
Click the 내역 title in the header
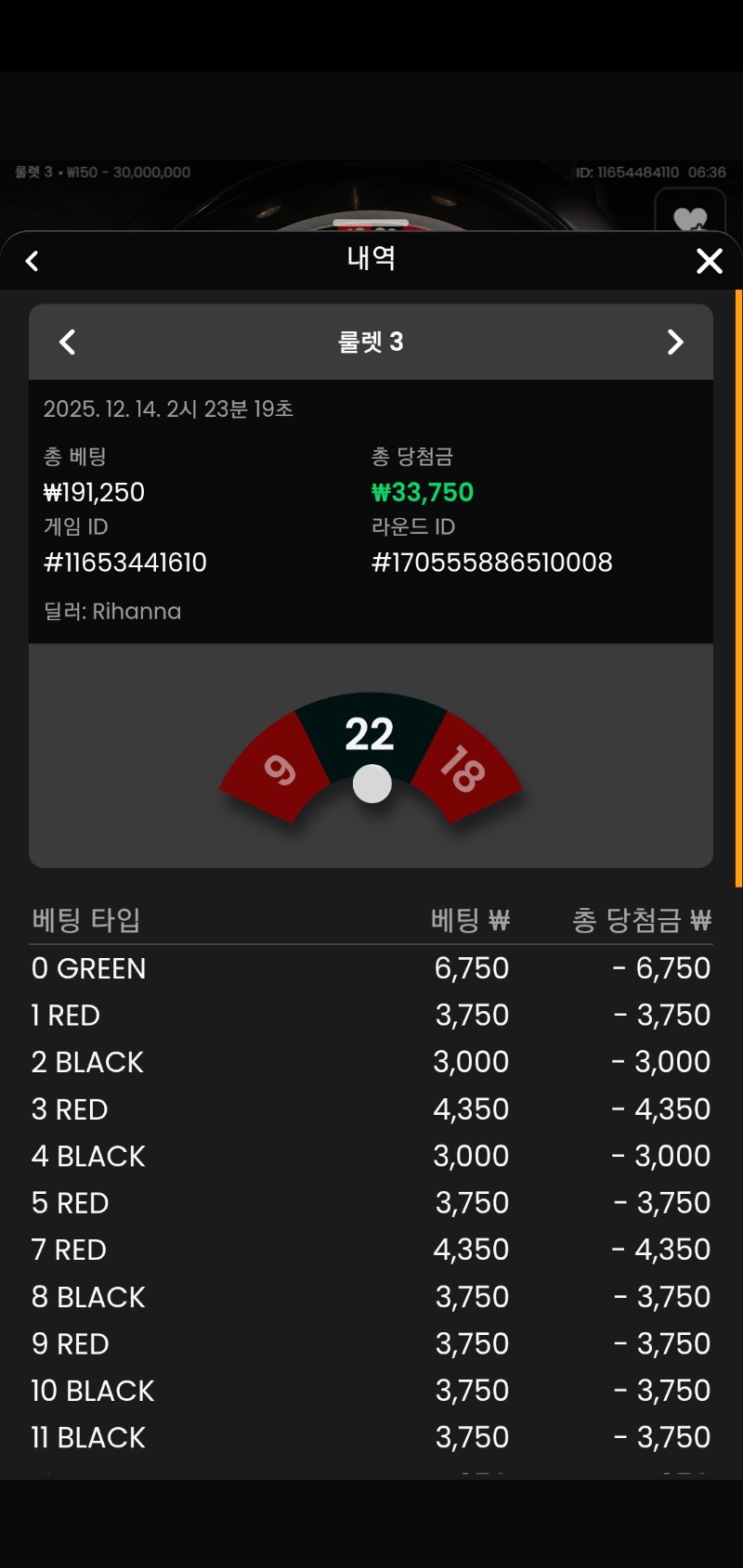tap(371, 259)
